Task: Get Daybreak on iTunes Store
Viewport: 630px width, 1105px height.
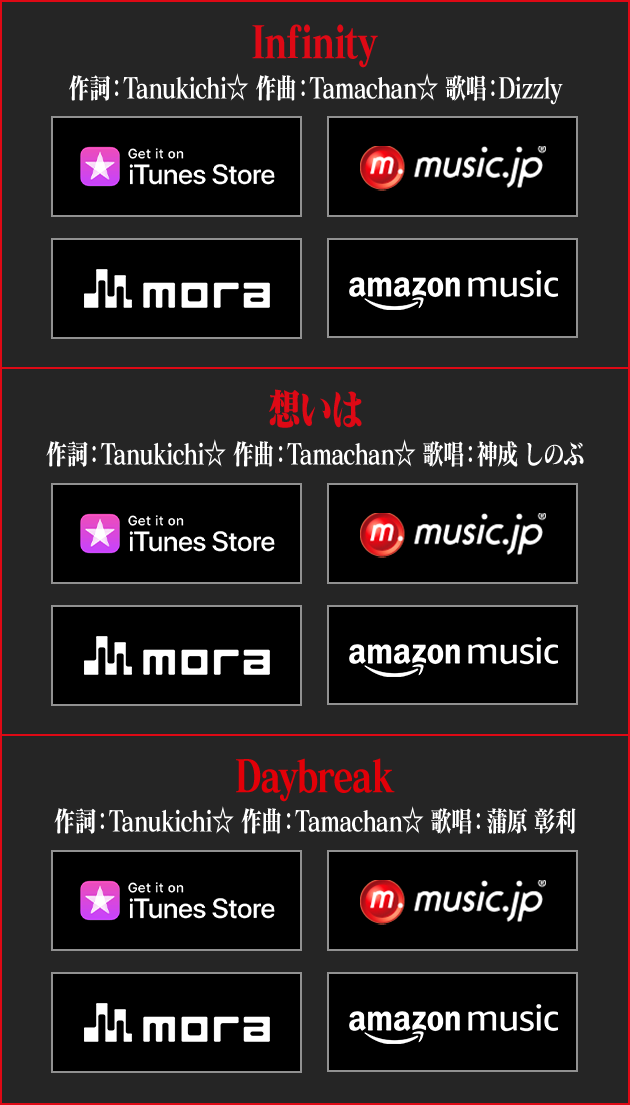Action: click(x=176, y=901)
